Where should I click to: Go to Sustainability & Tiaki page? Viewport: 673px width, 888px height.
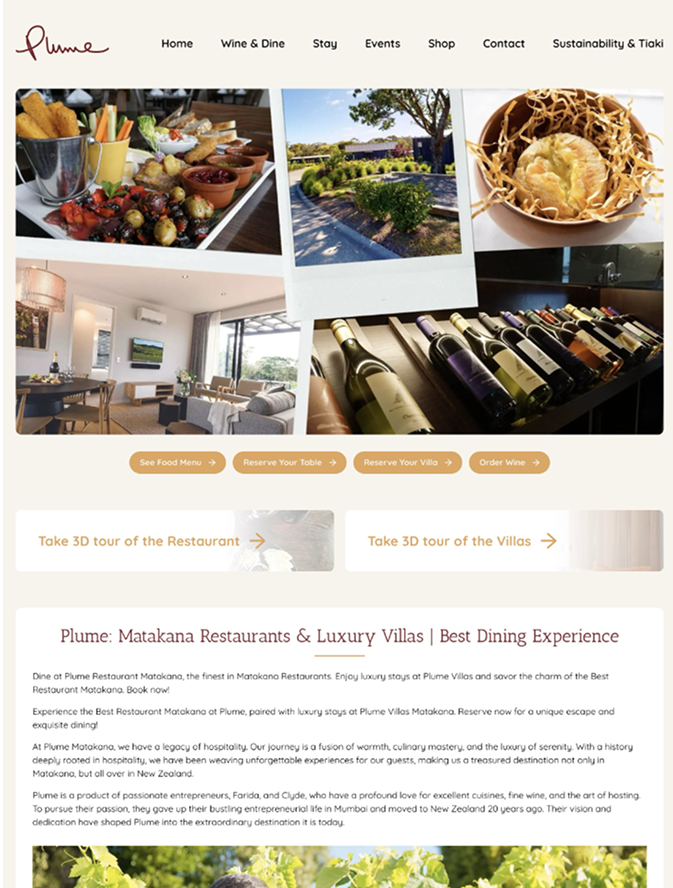(607, 44)
